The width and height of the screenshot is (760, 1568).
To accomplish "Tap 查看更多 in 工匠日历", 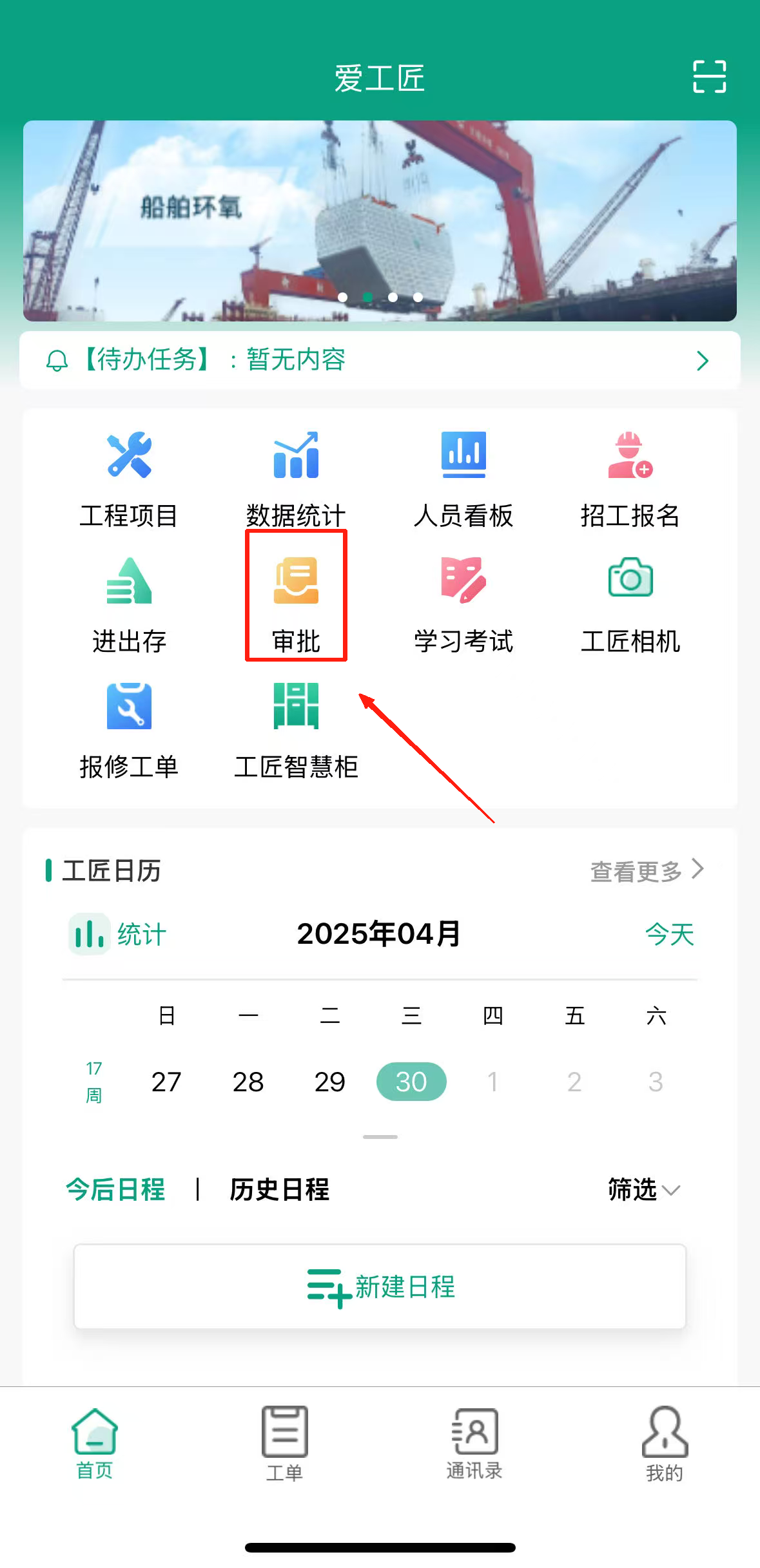I will 646,871.
